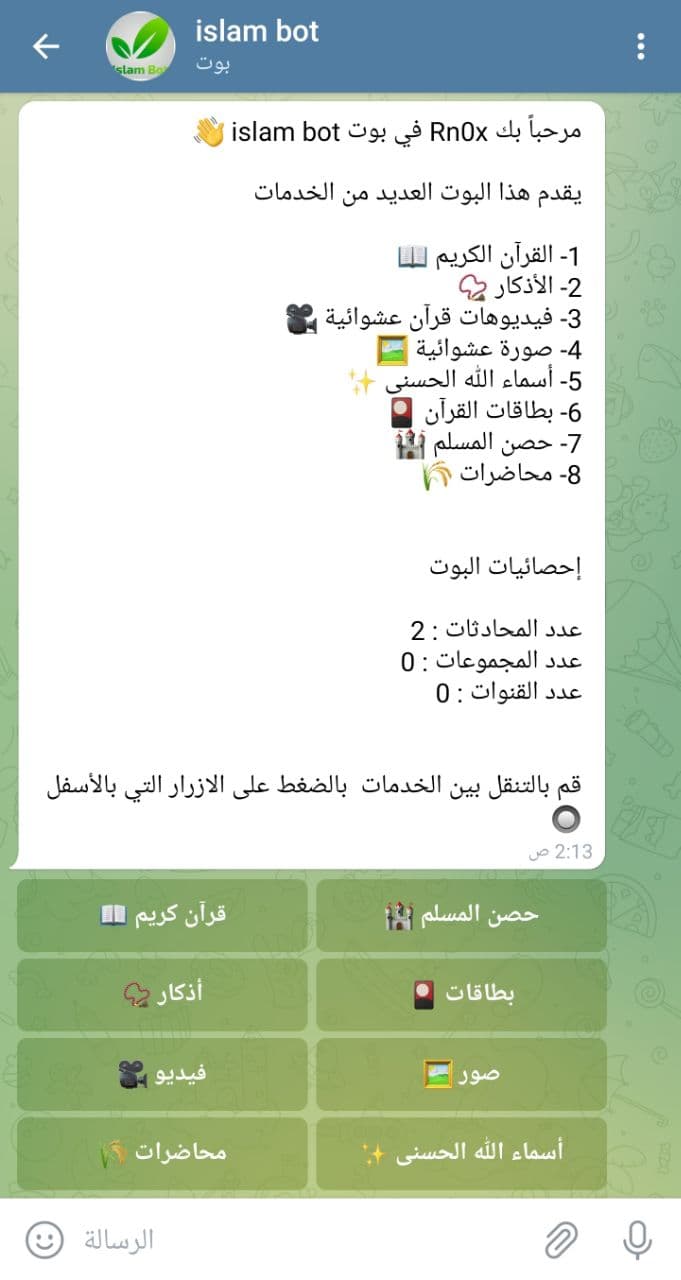Select the أذكار button
The width and height of the screenshot is (681, 1280).
coord(162,995)
